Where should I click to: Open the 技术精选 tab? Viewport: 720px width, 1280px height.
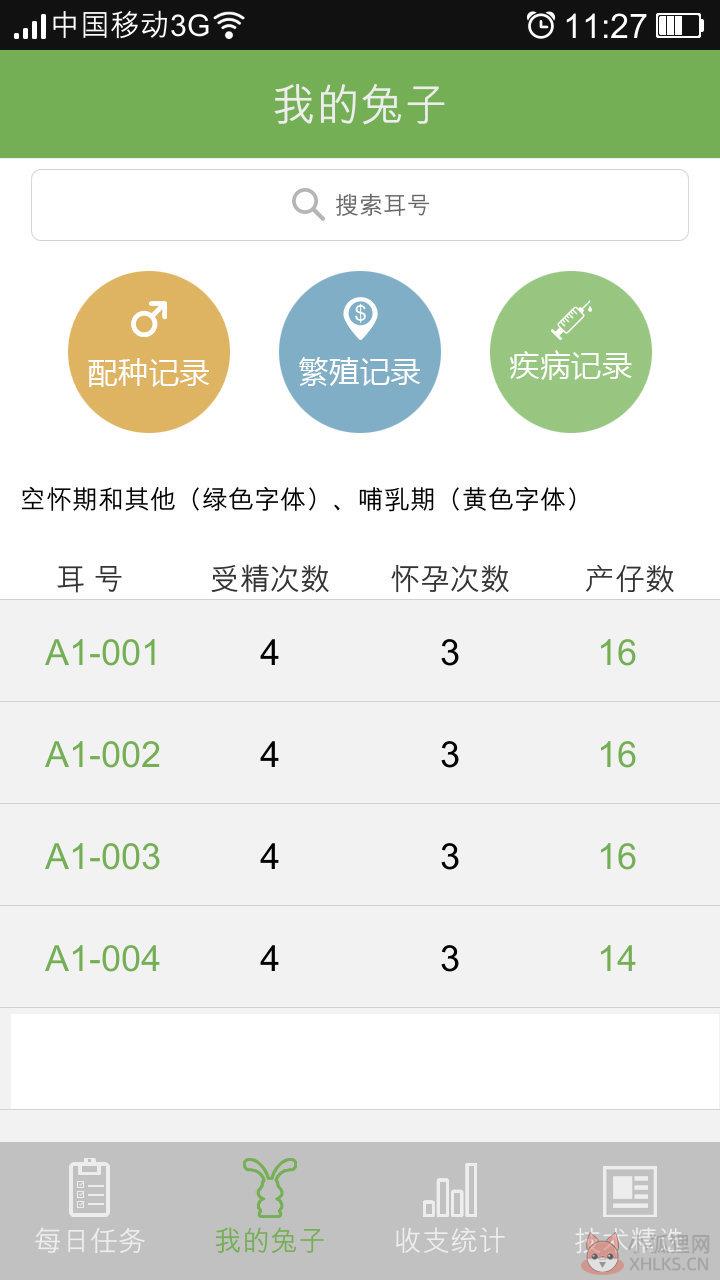630,1208
